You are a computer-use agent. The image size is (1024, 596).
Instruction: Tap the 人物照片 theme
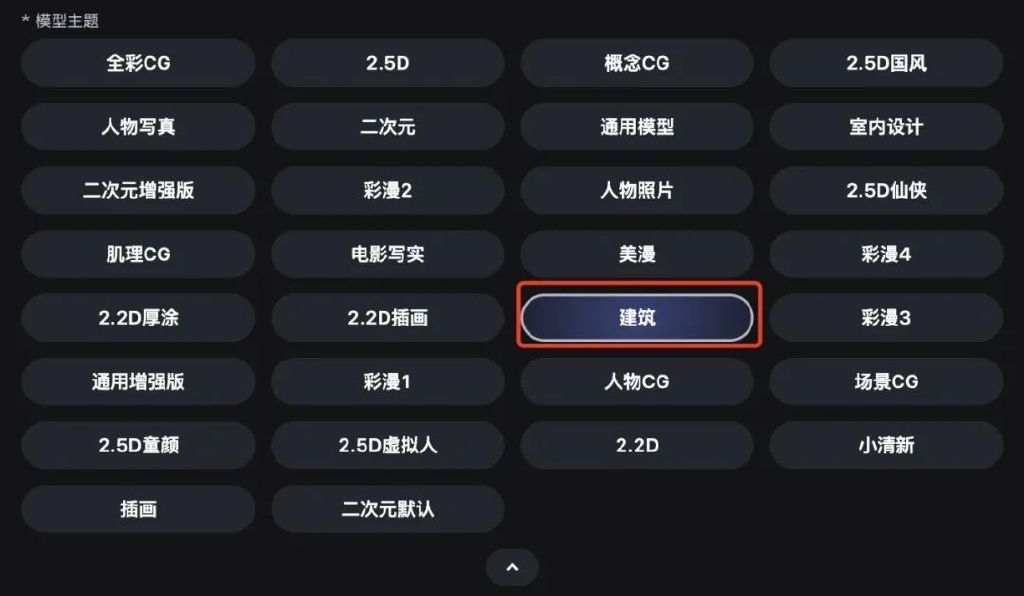click(x=636, y=190)
